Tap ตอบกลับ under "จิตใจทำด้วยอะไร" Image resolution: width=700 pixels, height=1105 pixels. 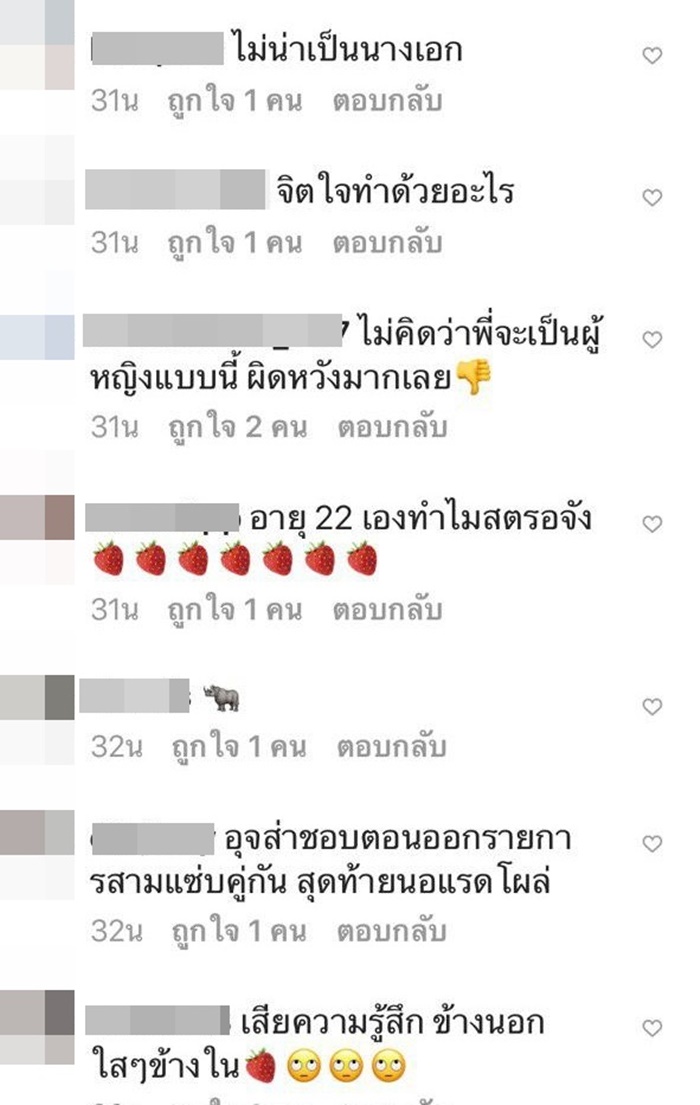387,243
